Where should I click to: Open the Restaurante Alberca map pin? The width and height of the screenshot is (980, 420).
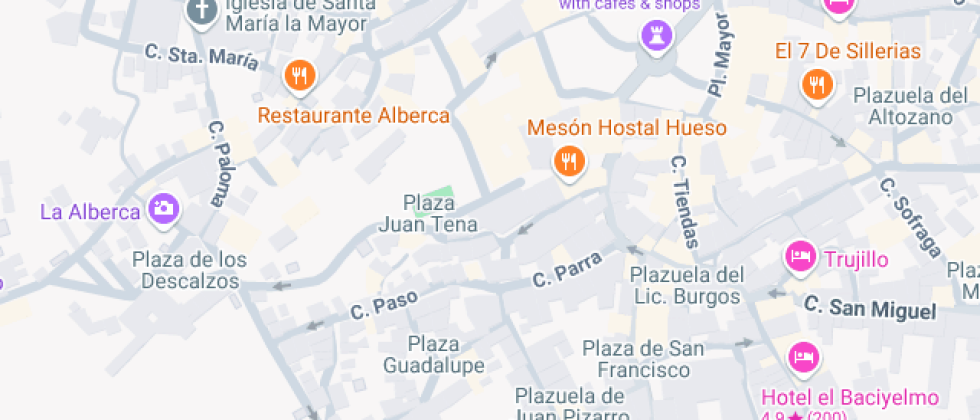(301, 77)
